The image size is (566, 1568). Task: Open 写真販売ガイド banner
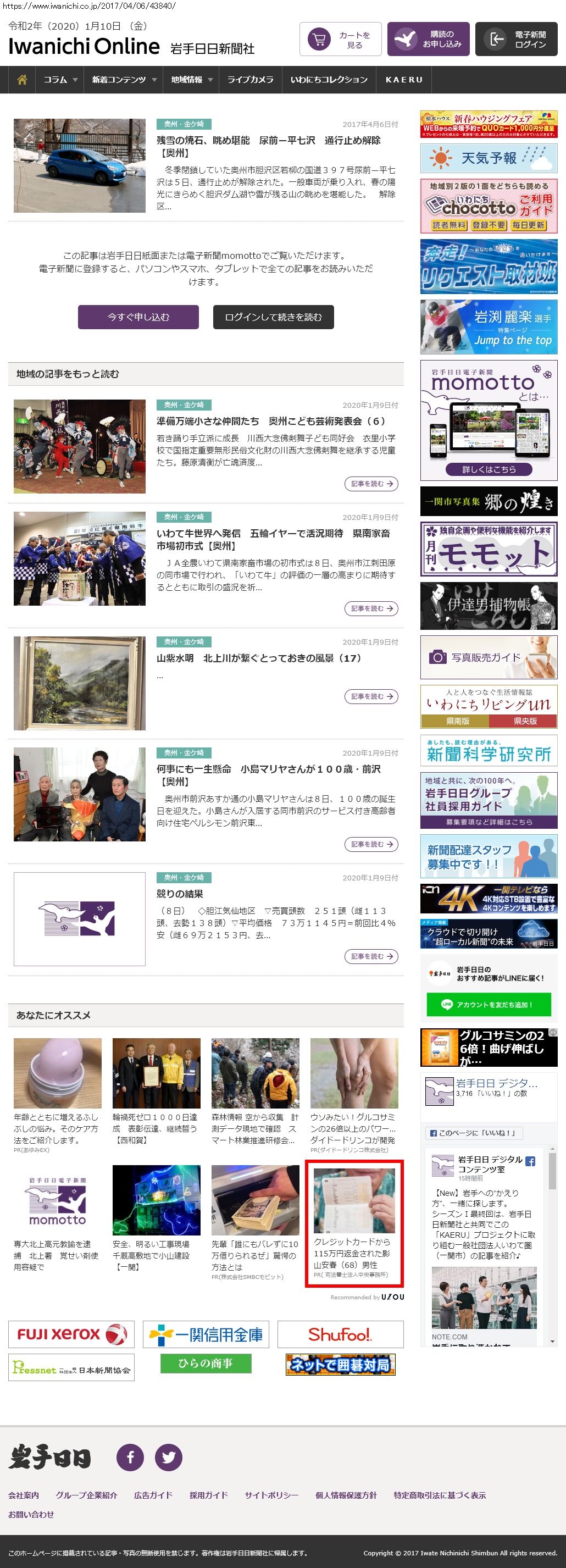[x=489, y=657]
